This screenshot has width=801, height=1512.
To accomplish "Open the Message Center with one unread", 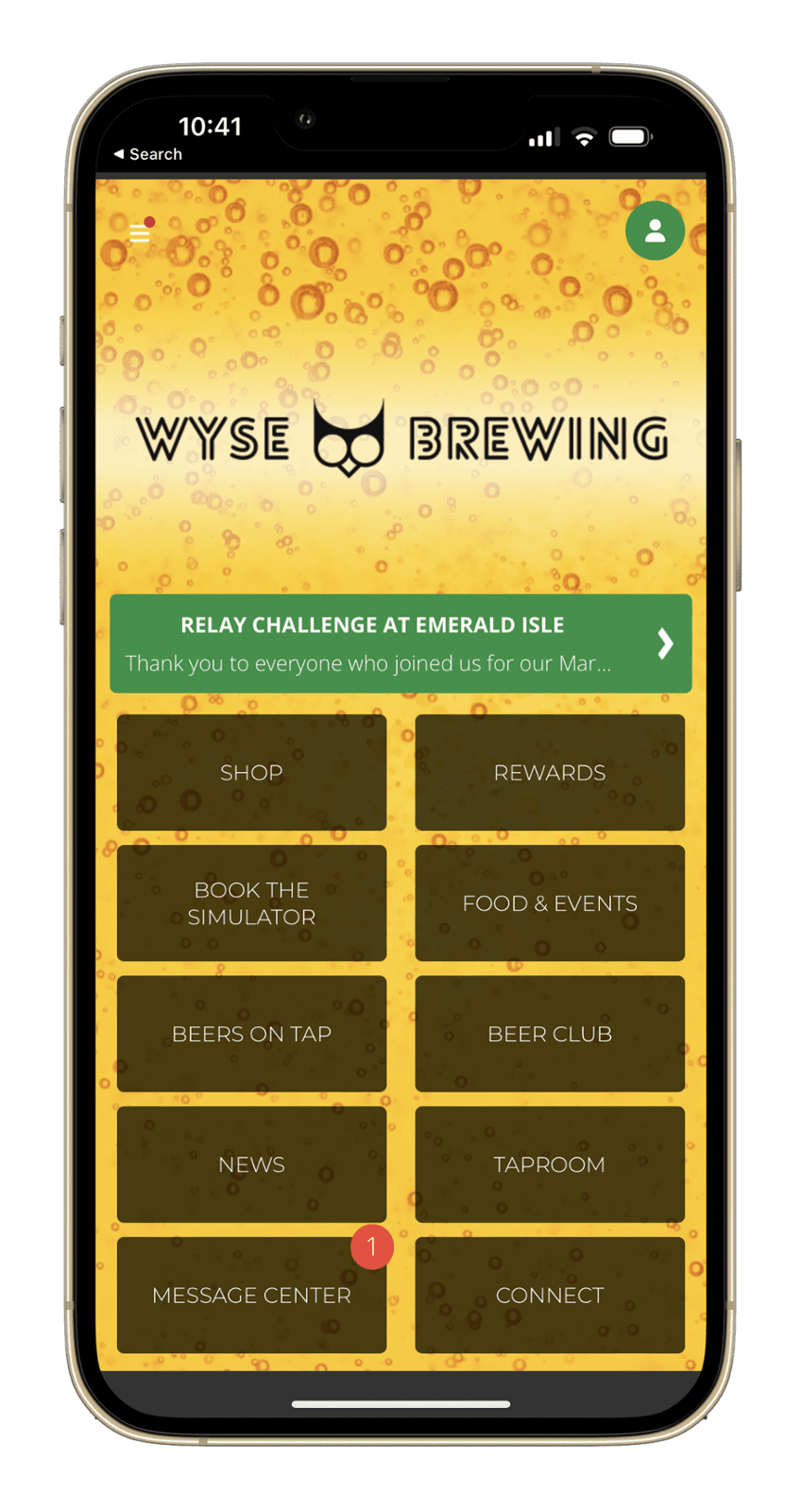I will (x=251, y=1295).
